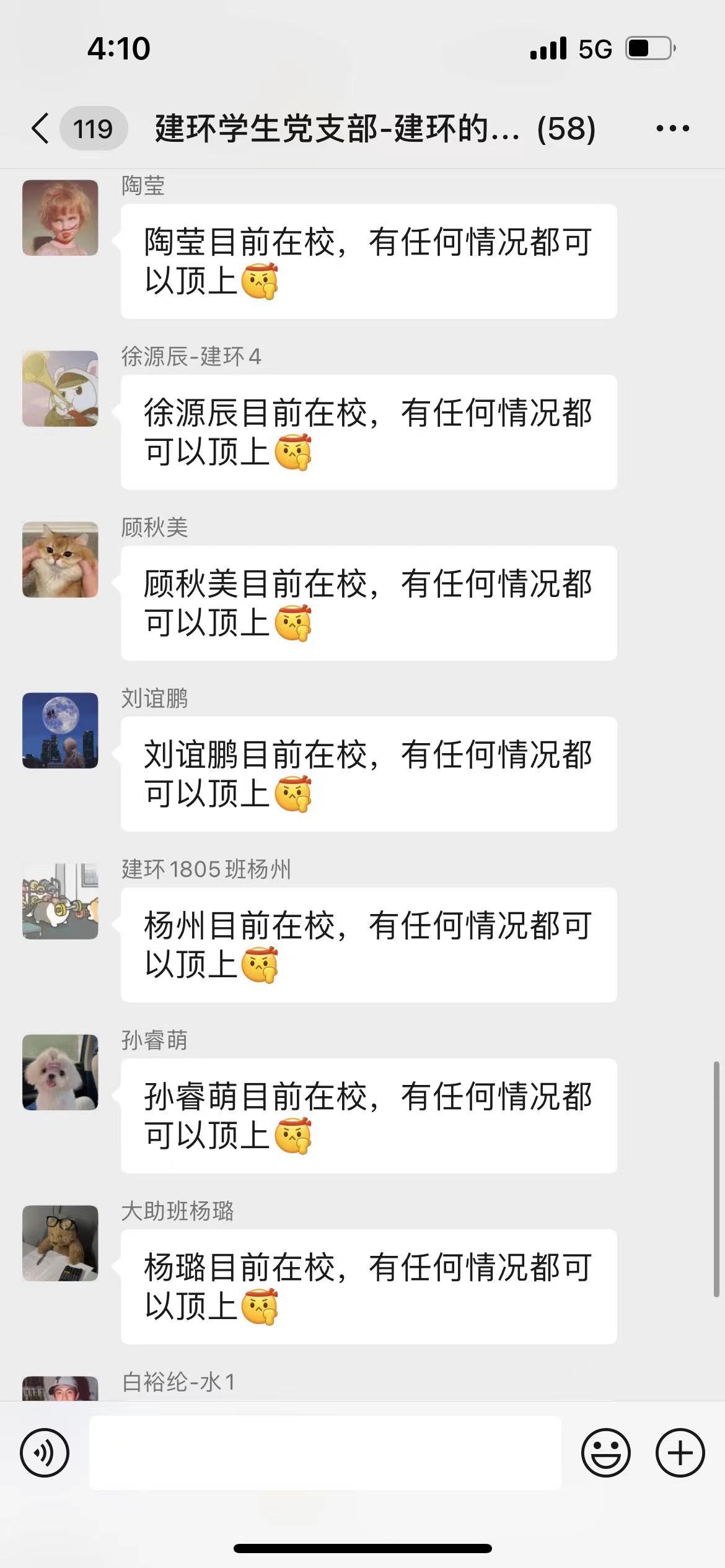Open the plus attachments menu
Viewport: 725px width, 1568px height.
(x=680, y=1453)
